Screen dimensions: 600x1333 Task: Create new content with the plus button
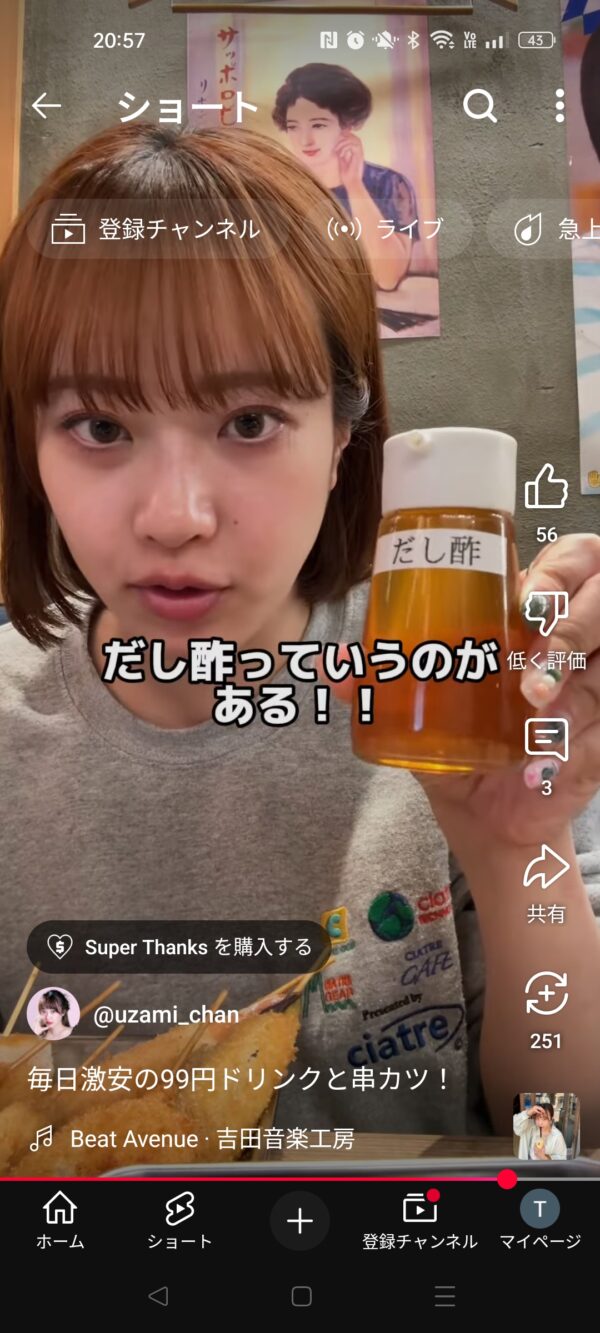[300, 1221]
